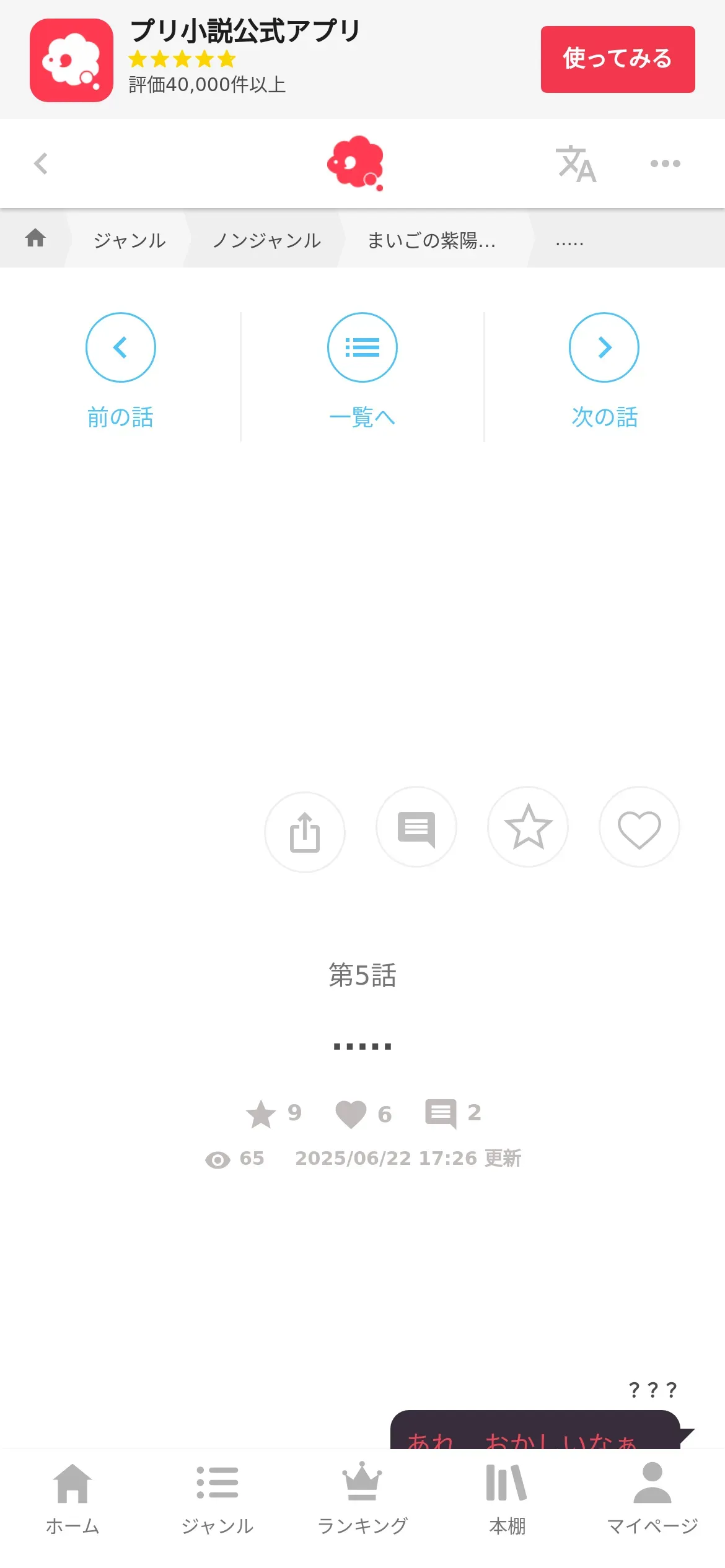Like this episode with the heart

[x=639, y=827]
